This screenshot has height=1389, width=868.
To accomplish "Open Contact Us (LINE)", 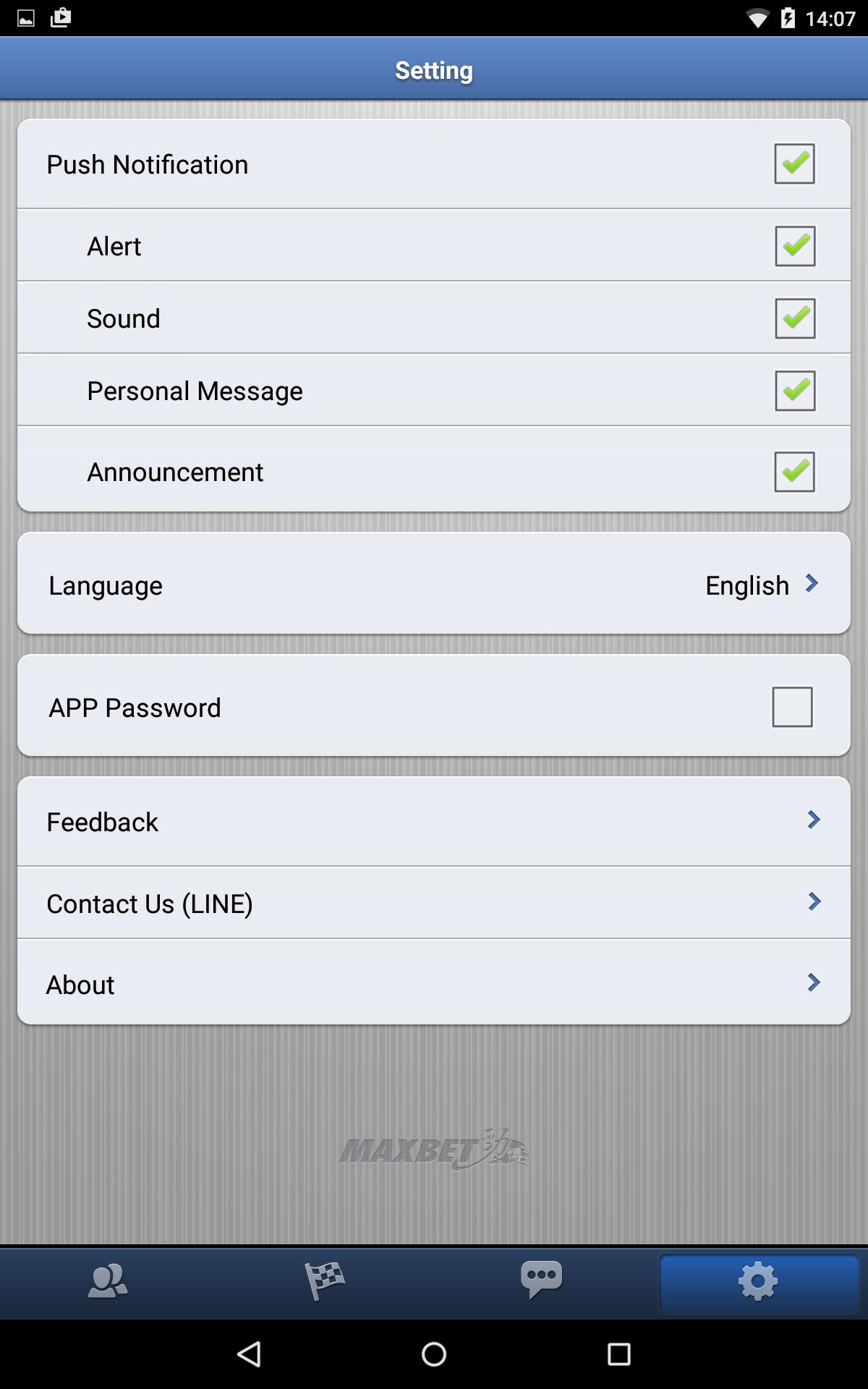I will click(x=434, y=903).
